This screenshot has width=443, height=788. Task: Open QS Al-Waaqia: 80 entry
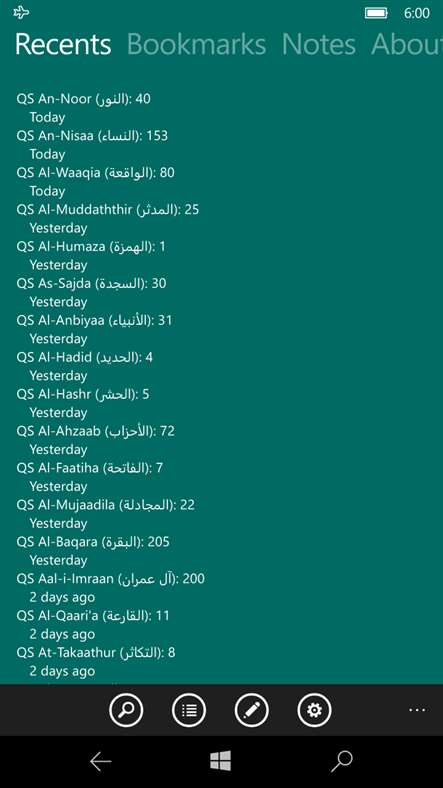[x=95, y=181]
